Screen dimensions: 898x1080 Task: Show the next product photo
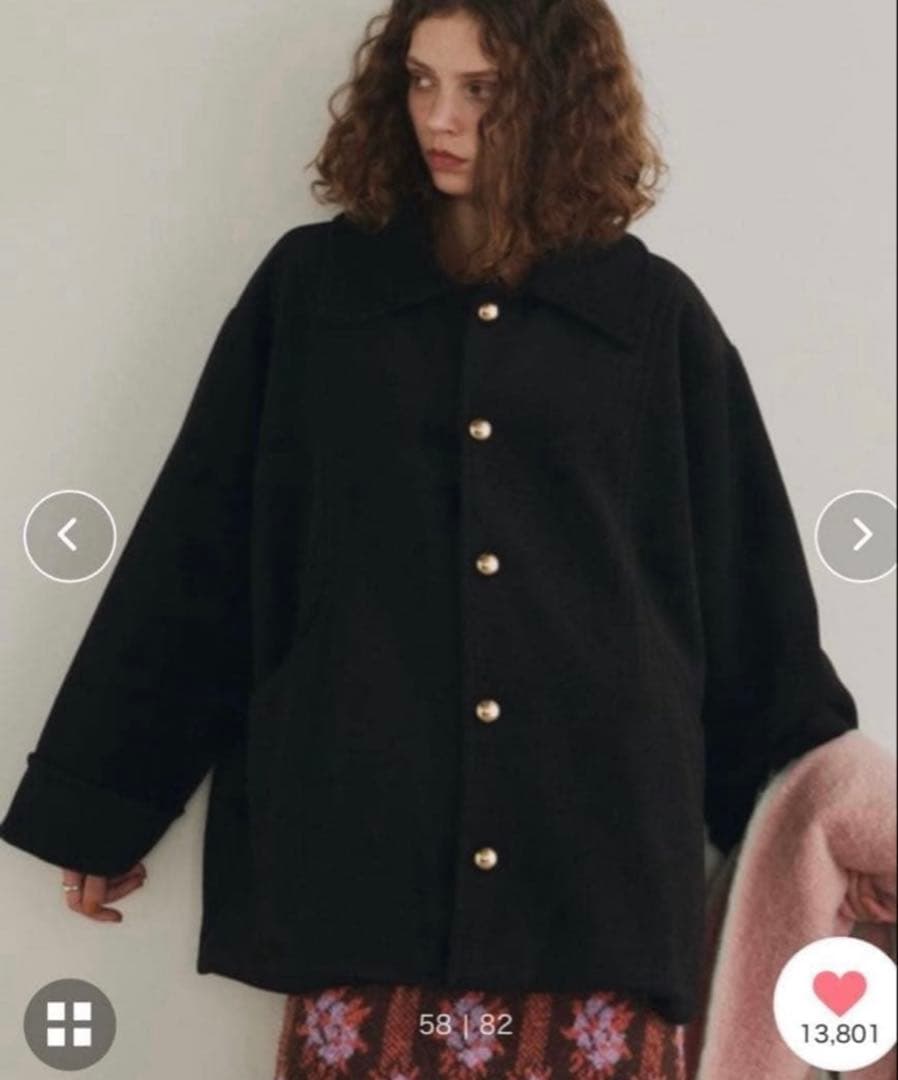[x=859, y=535]
